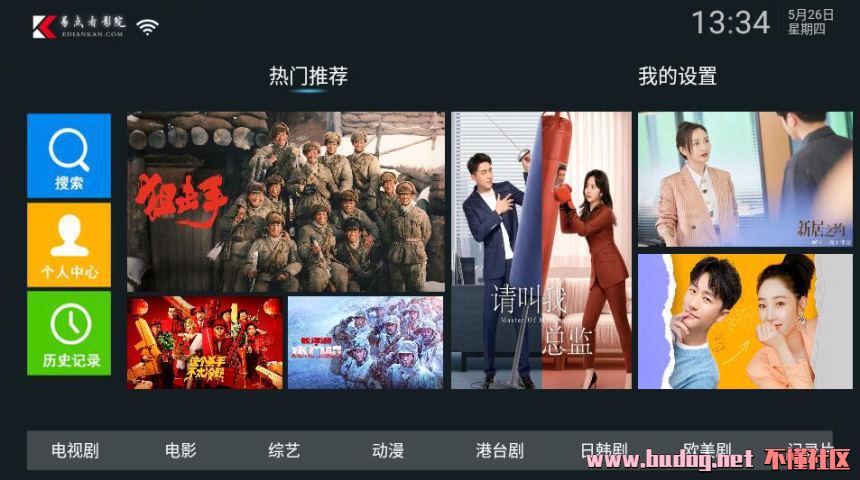
Task: Switch to 我的设置 tab
Action: click(x=677, y=76)
